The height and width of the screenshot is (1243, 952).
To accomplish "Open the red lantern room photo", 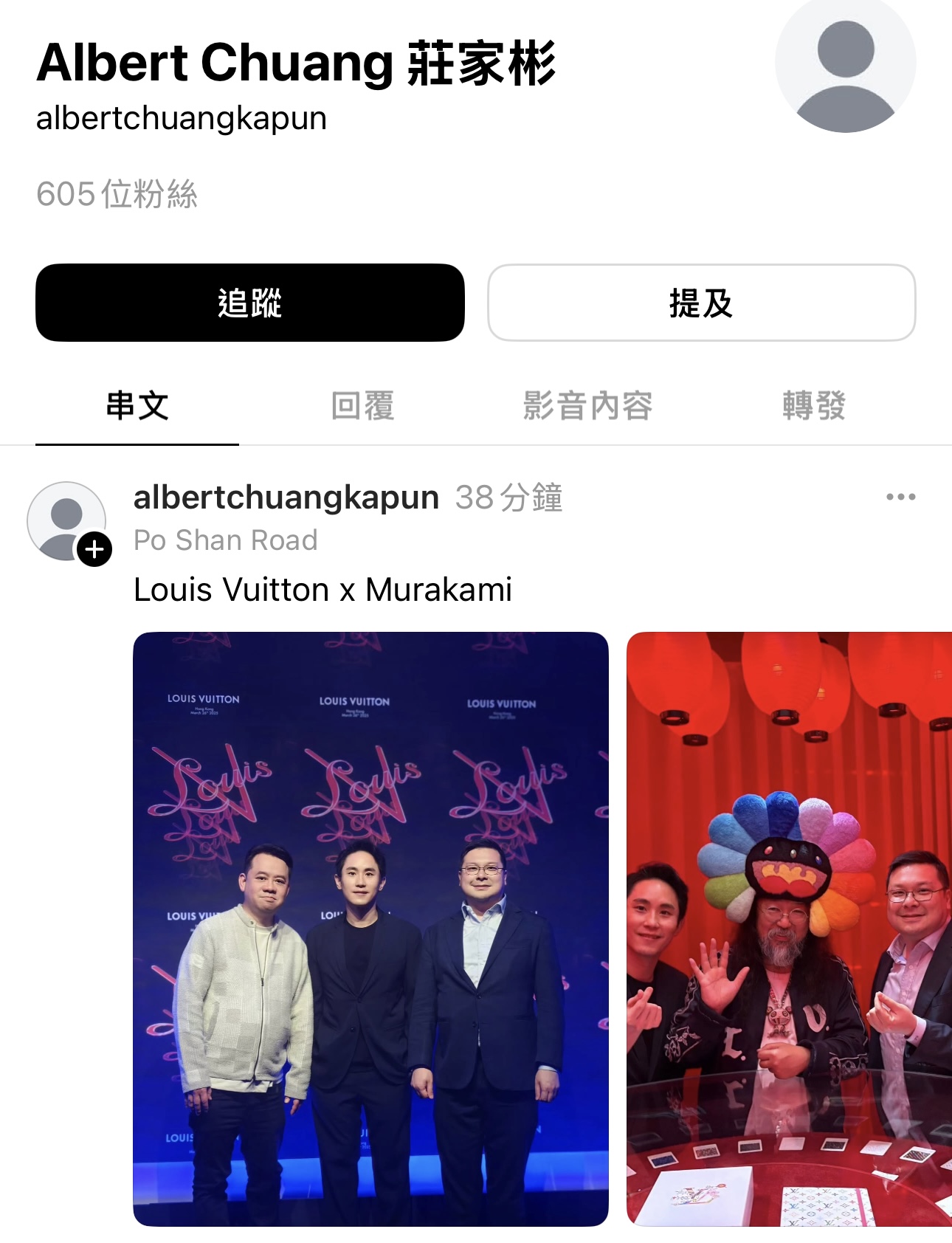I will [788, 929].
